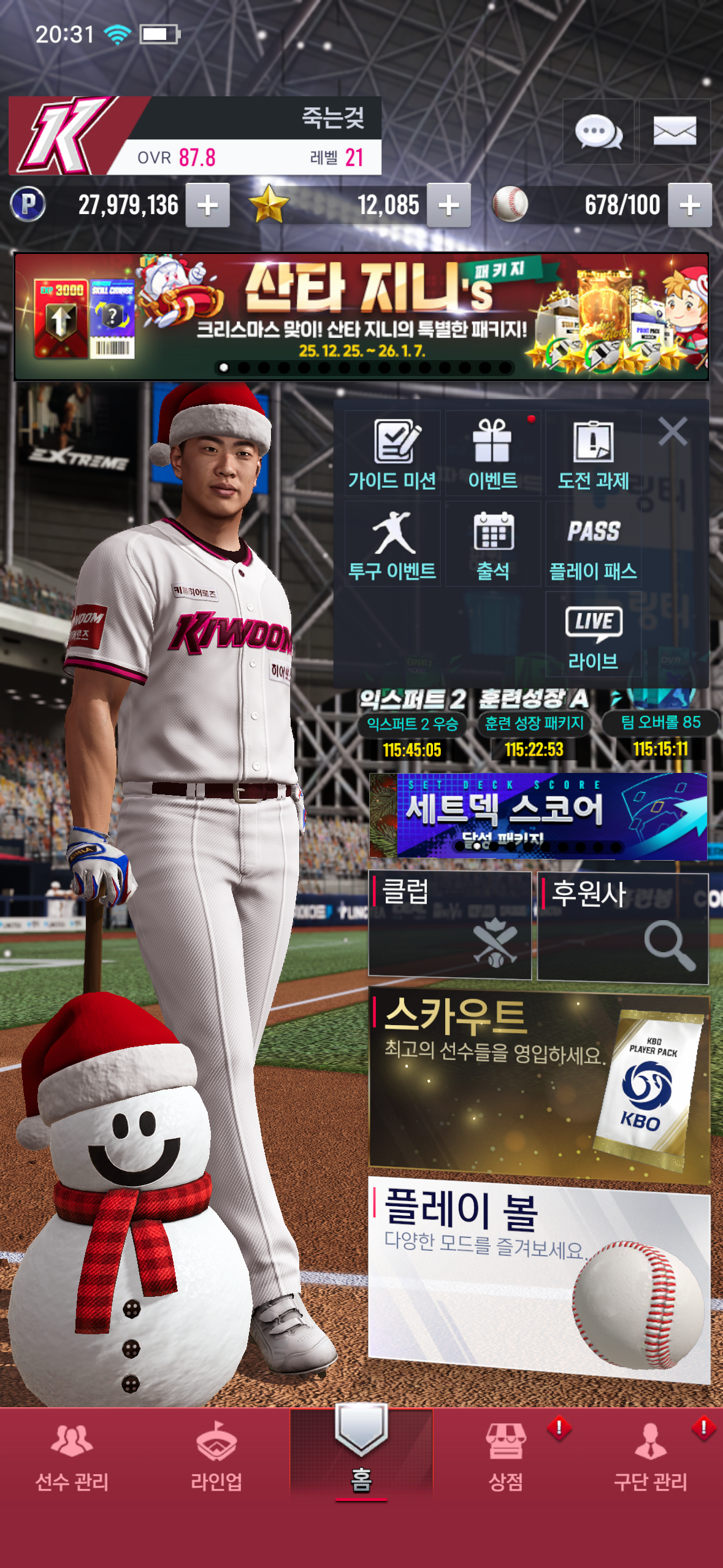Close the quick menu panel

[673, 431]
